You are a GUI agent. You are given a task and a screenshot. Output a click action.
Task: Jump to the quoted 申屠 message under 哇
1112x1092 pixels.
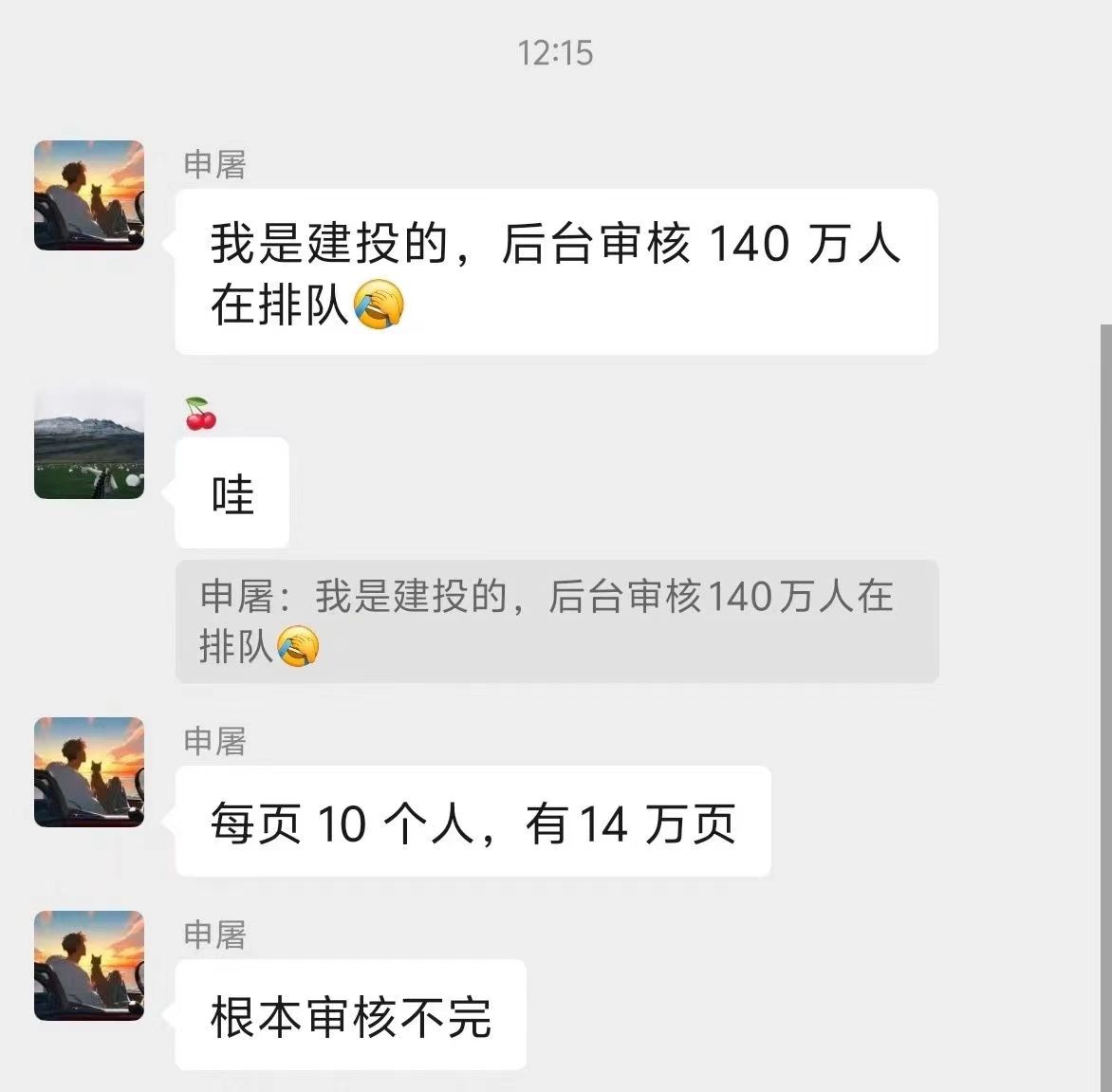tap(556, 621)
